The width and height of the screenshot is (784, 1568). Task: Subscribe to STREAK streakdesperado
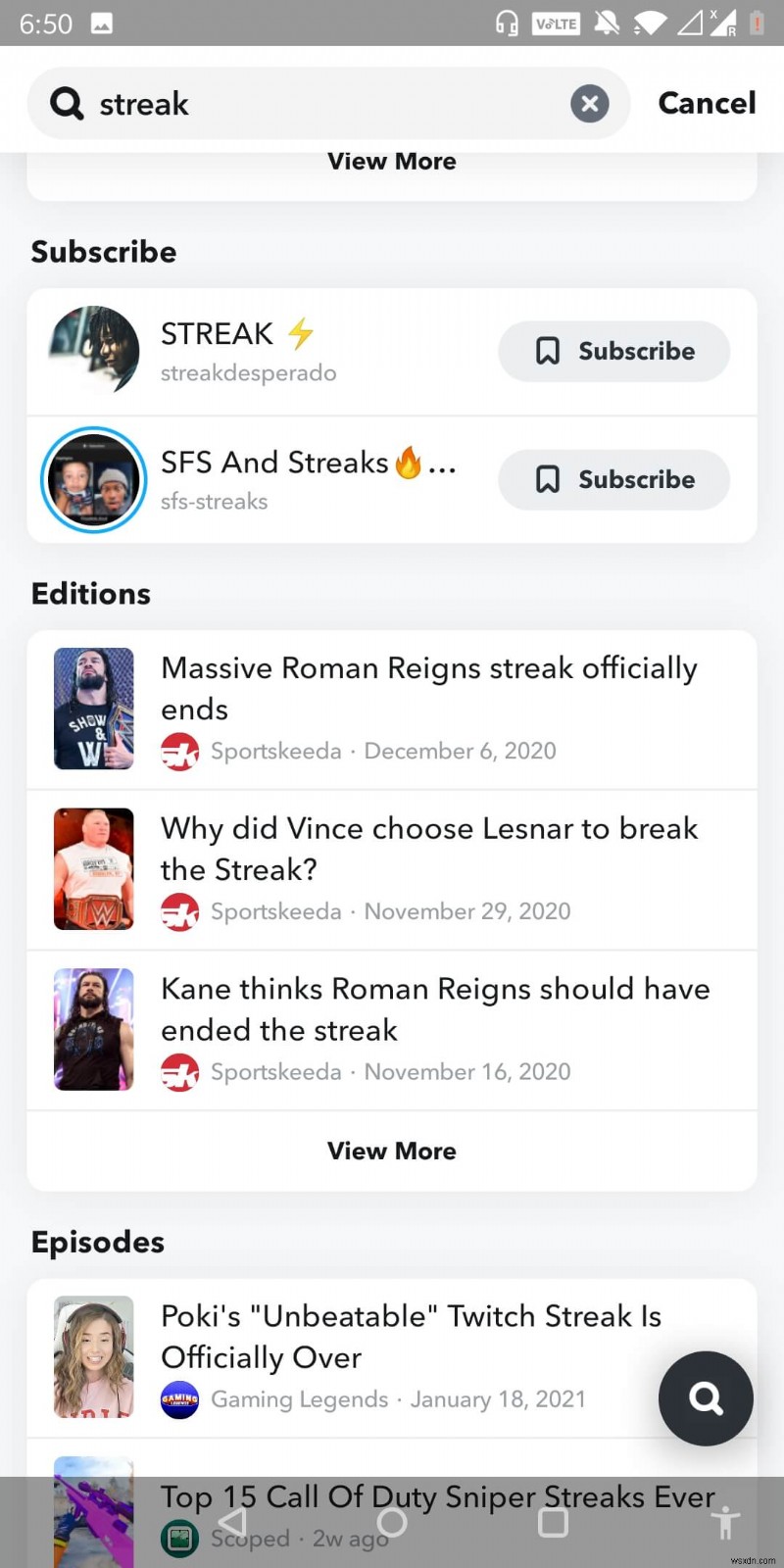613,351
